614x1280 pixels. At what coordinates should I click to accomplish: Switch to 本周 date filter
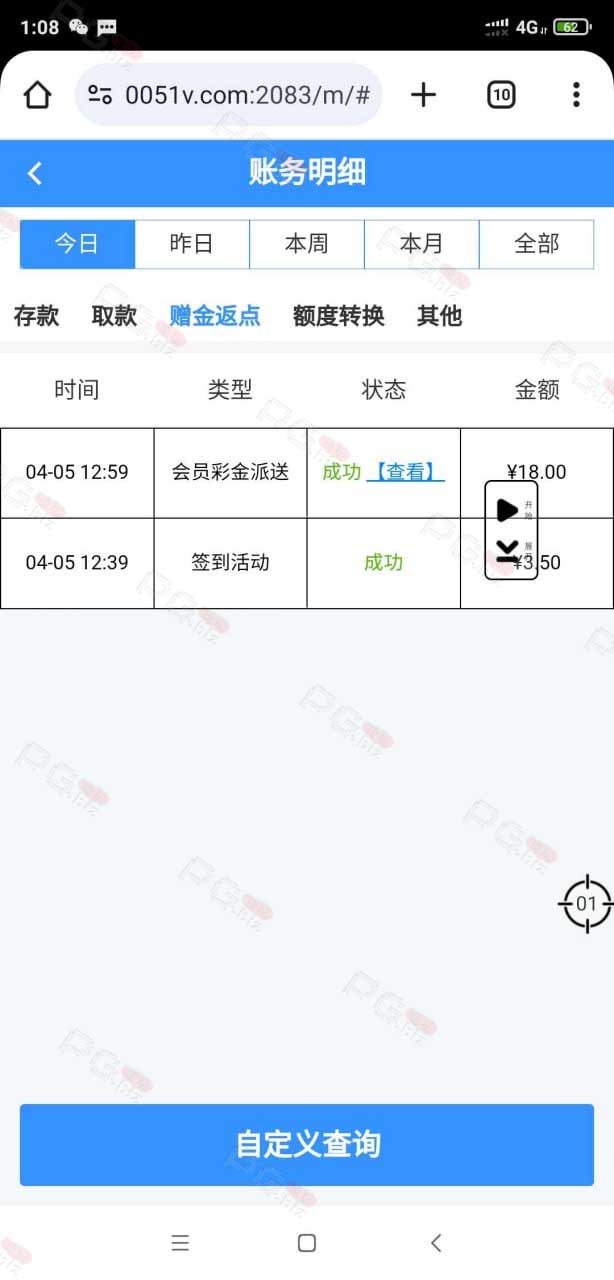(x=307, y=244)
